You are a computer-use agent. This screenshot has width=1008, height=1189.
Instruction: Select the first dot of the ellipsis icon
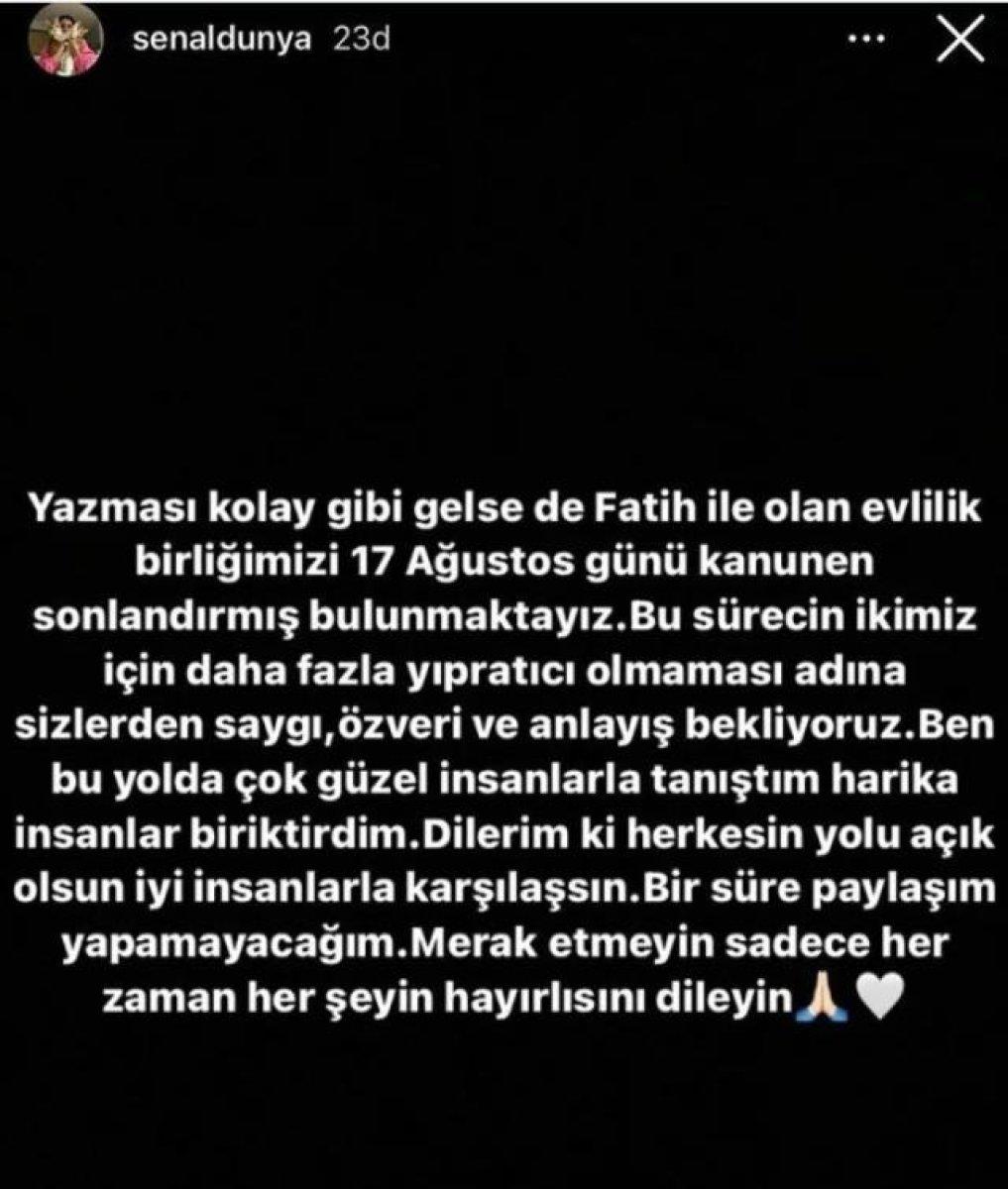[854, 40]
